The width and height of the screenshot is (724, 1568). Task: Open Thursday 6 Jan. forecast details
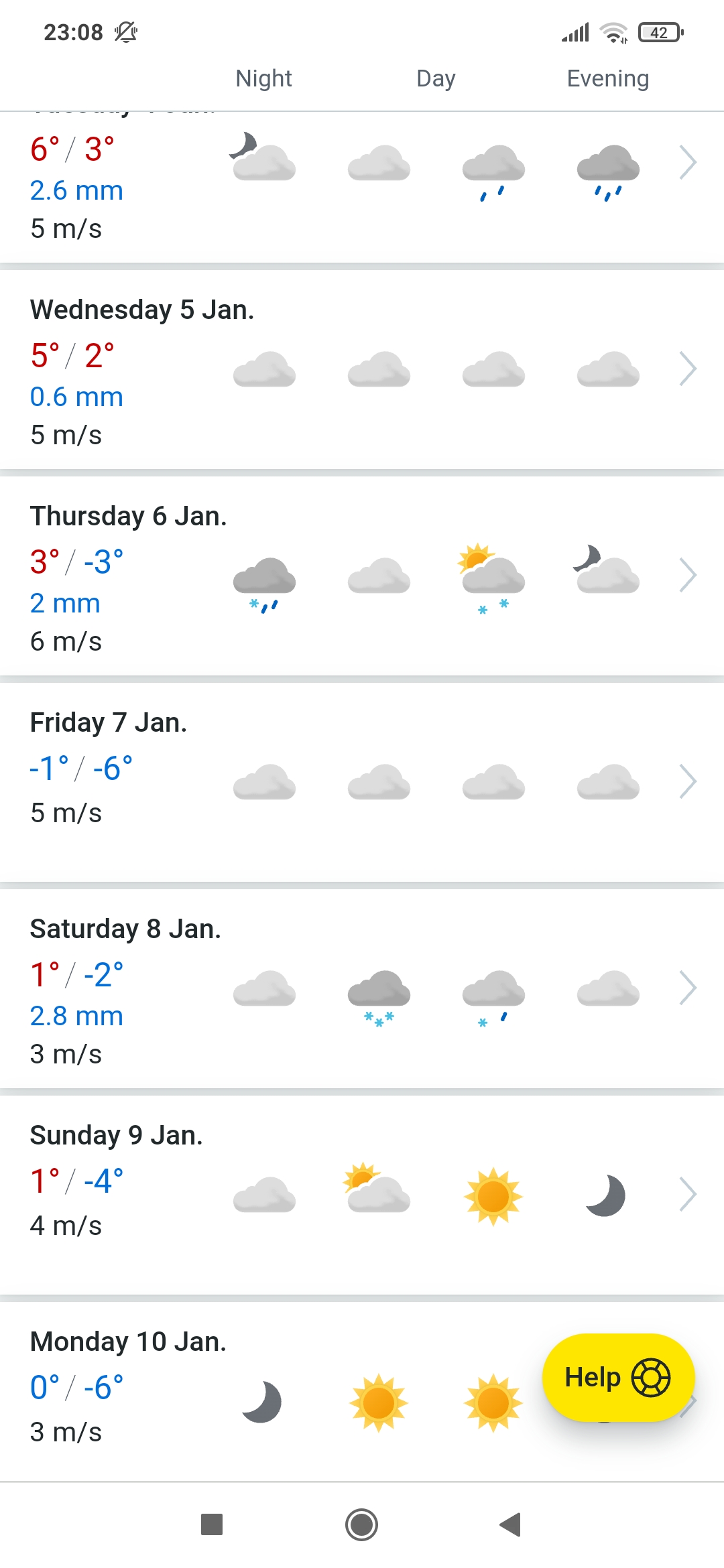coord(362,576)
